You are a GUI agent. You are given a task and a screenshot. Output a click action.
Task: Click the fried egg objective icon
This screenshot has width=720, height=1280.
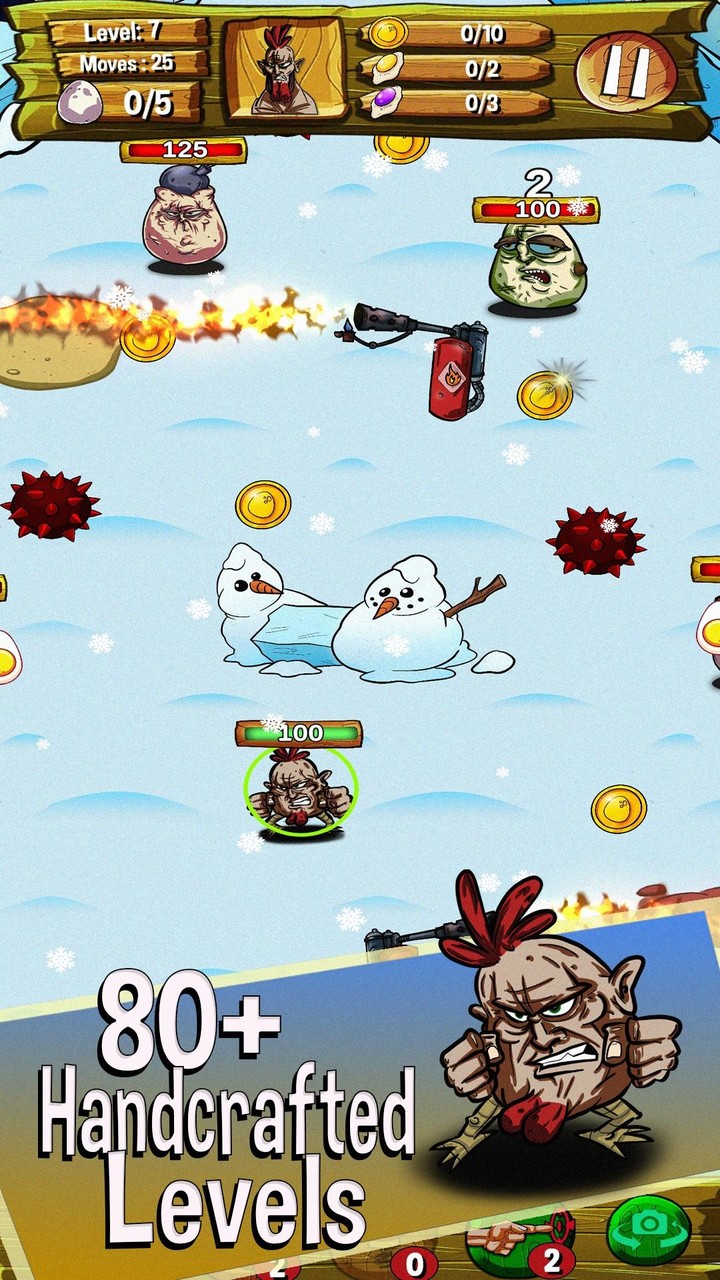(x=389, y=68)
